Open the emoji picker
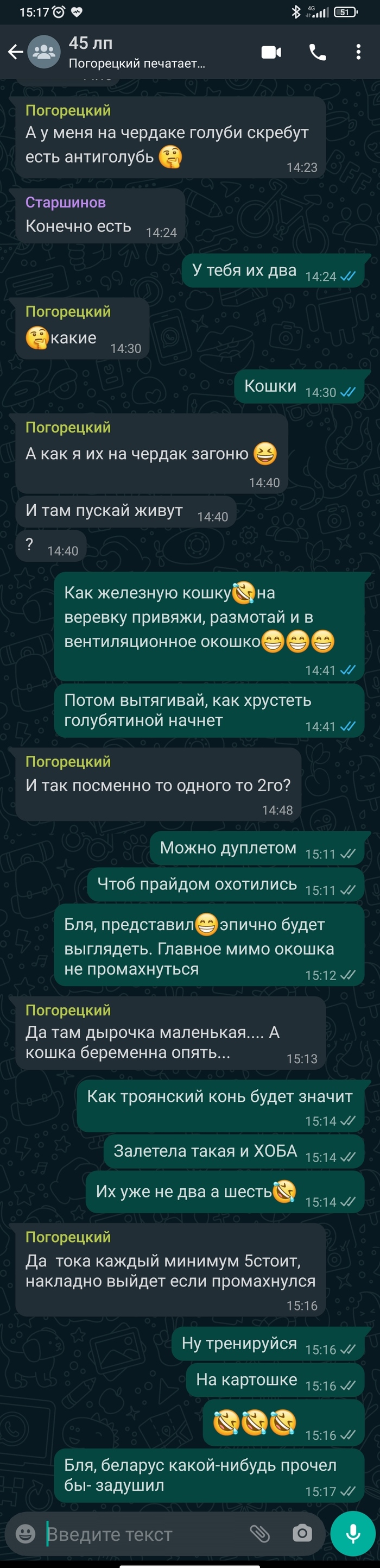 (x=26, y=1534)
